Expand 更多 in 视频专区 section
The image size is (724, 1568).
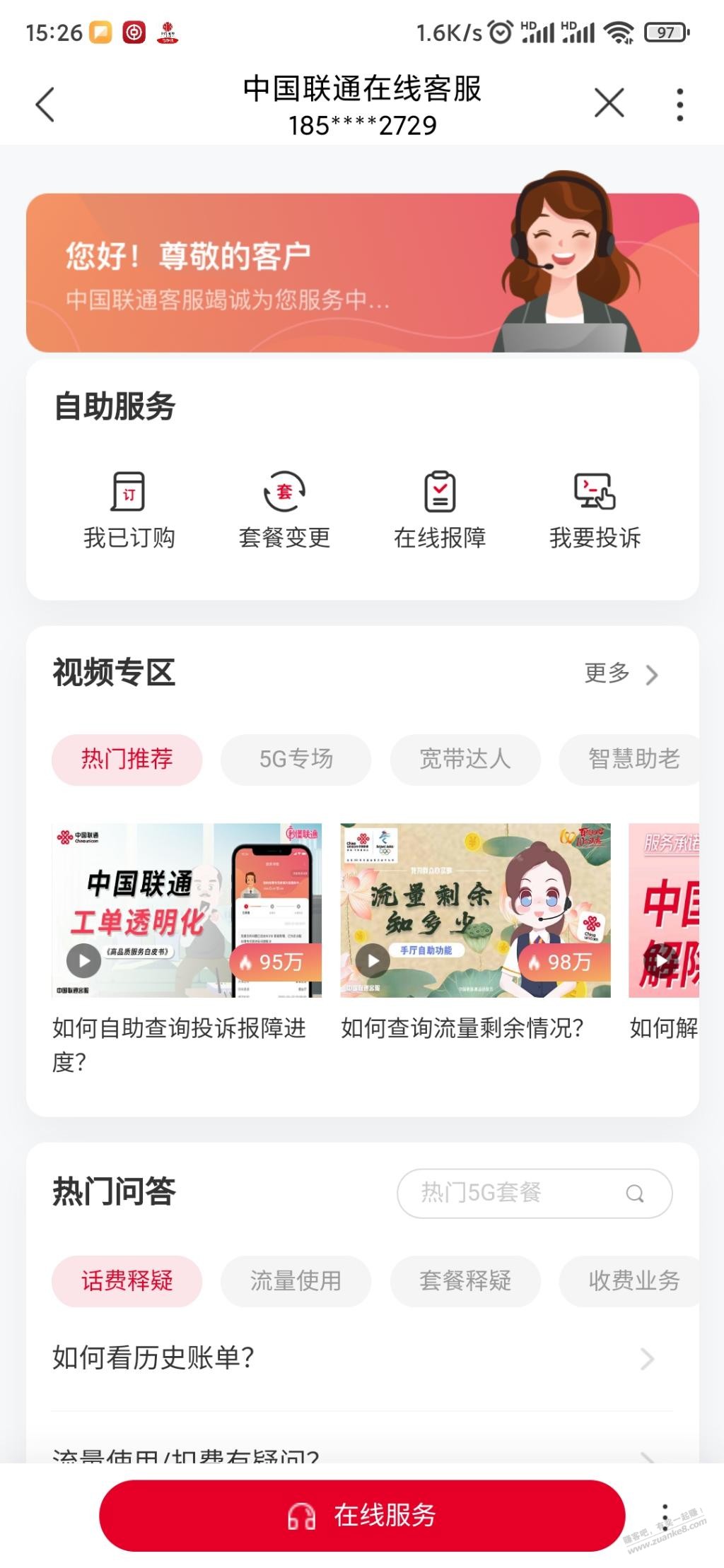[617, 675]
